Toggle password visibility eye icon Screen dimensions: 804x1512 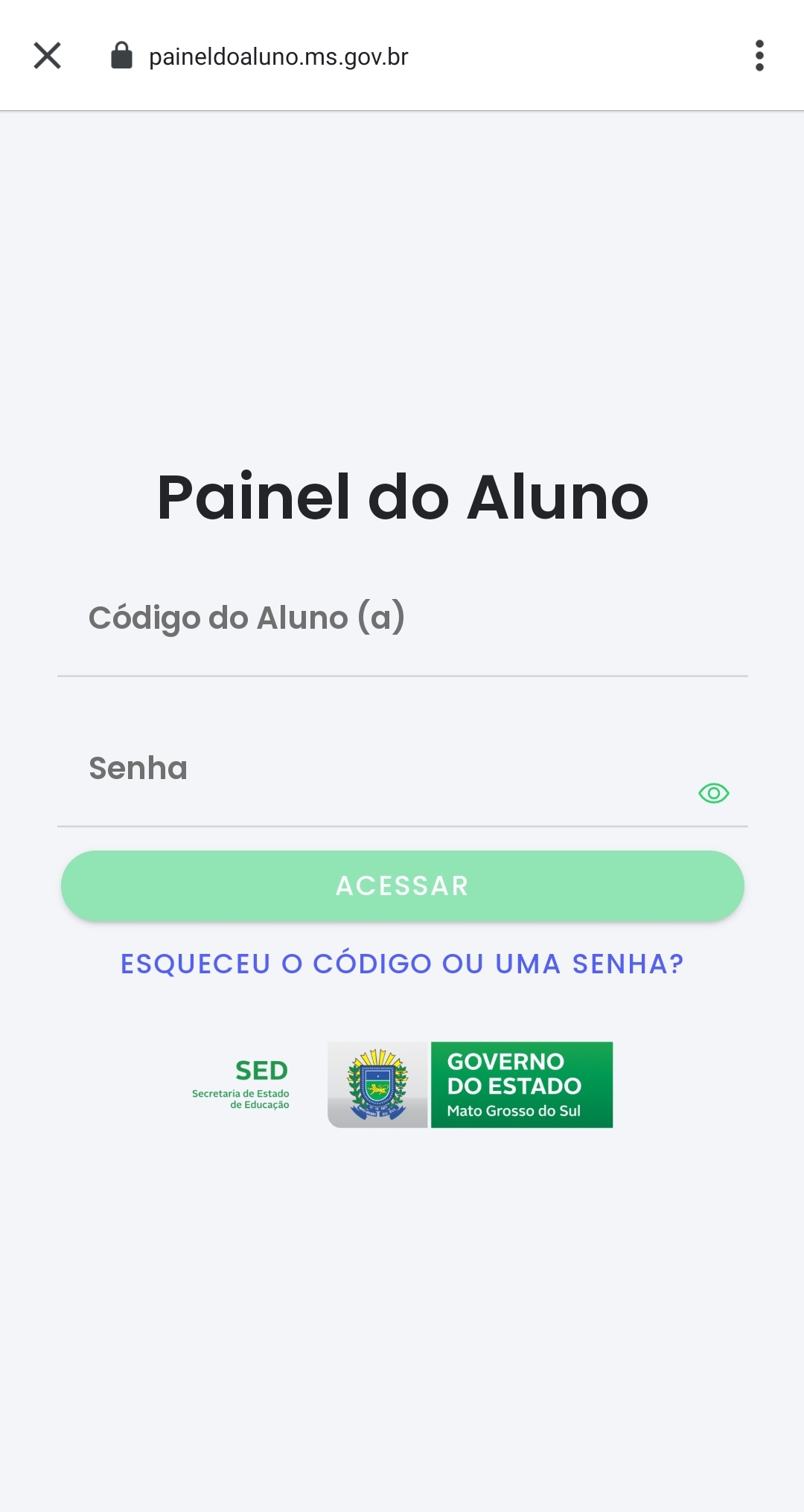[714, 793]
